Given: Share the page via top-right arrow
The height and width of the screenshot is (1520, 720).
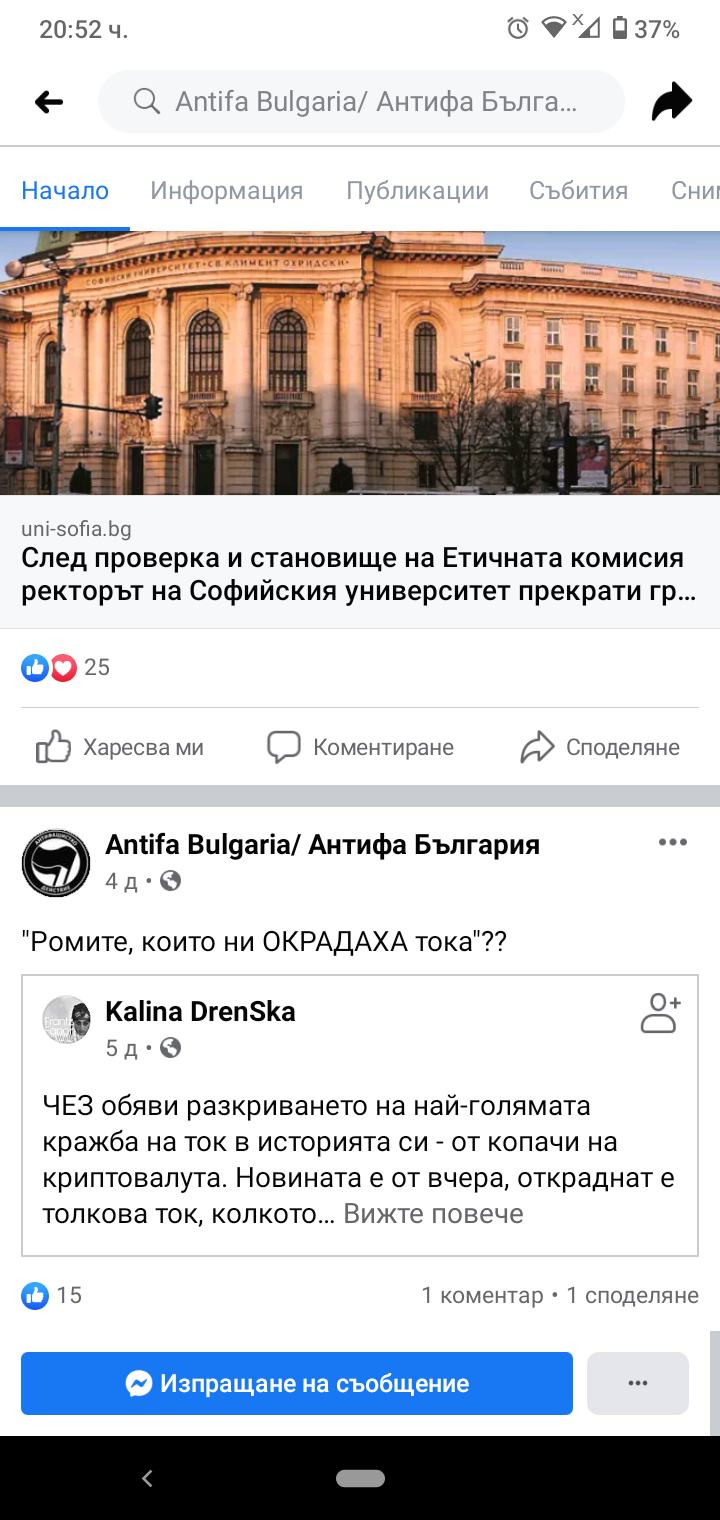Looking at the screenshot, I should coord(671,102).
